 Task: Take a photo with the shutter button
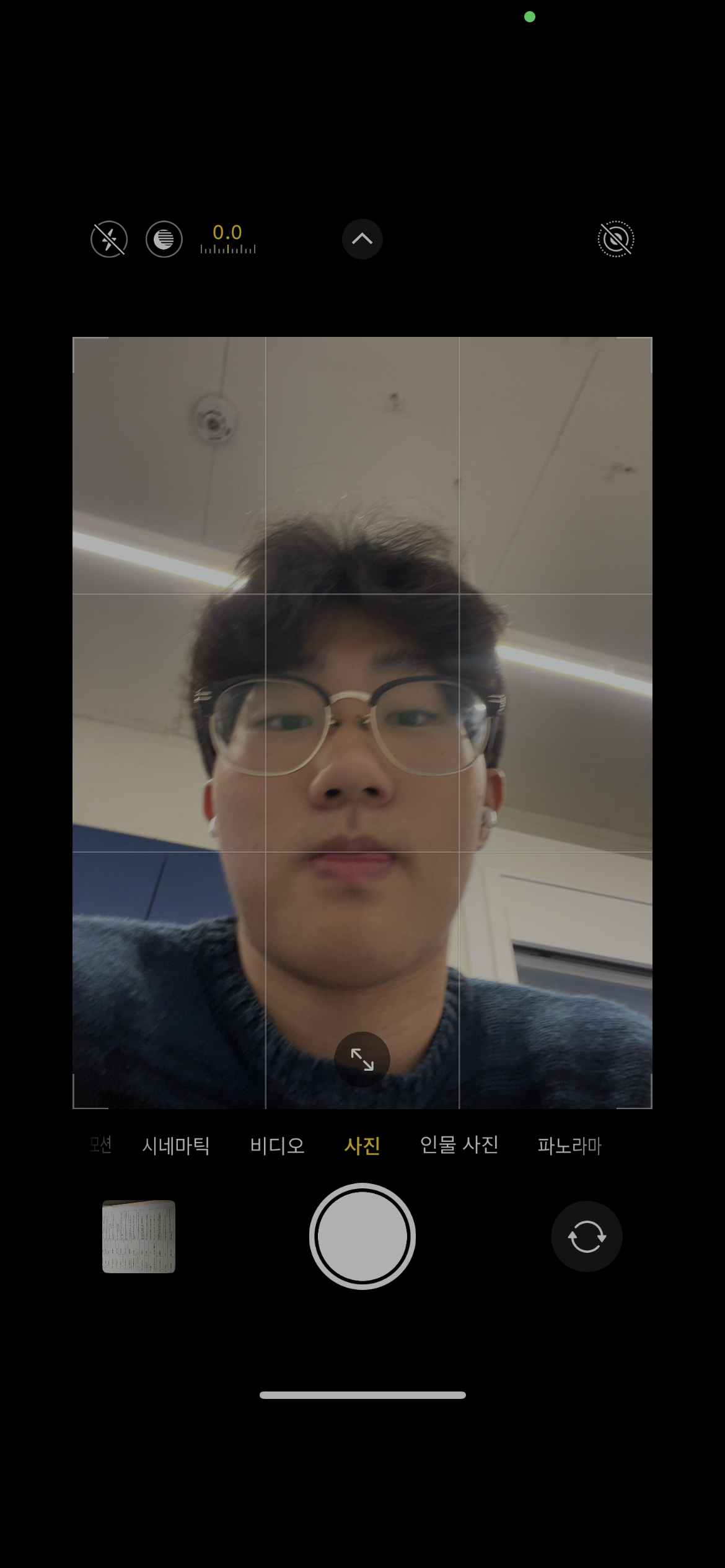(x=362, y=1237)
